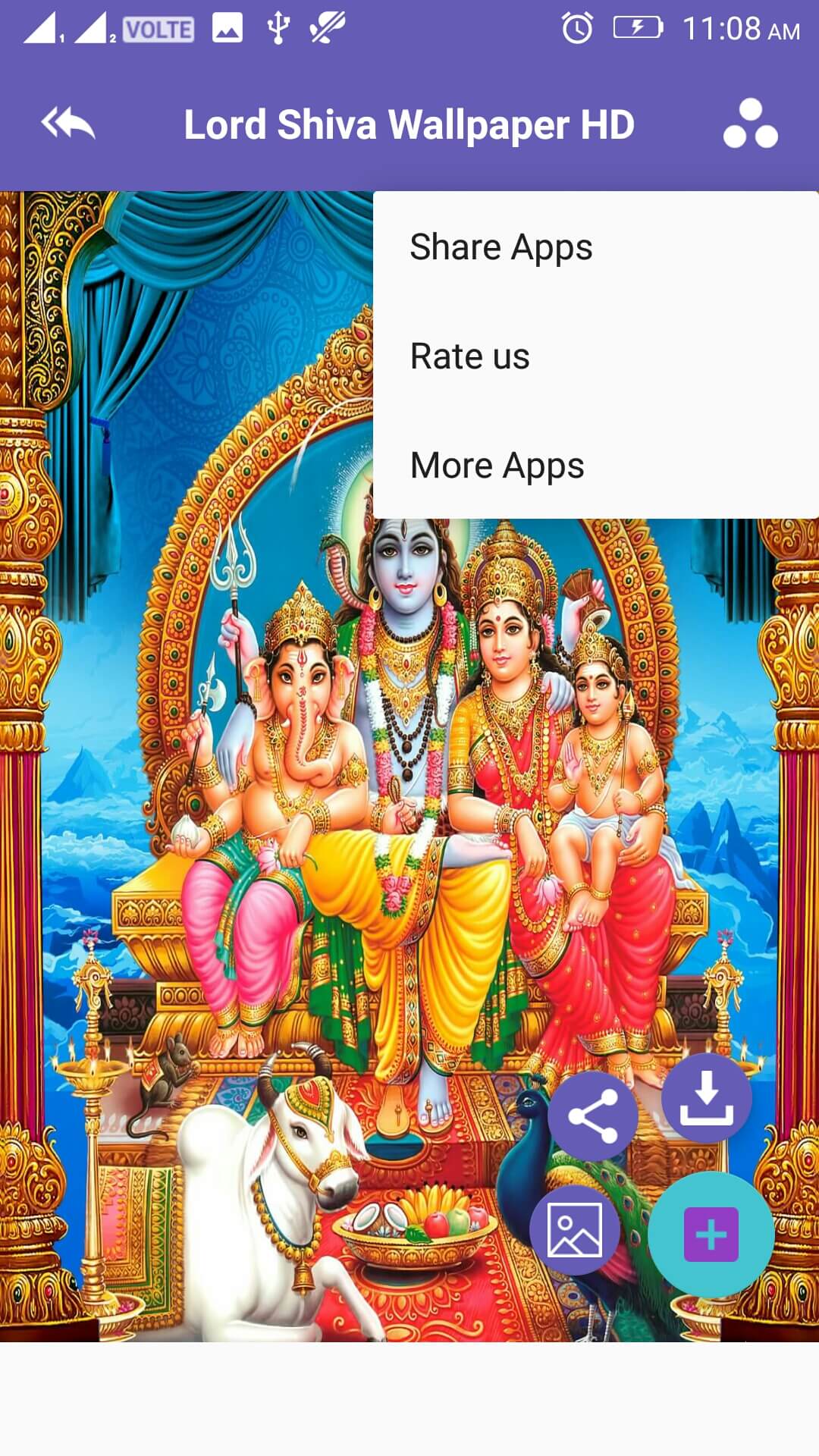The image size is (819, 1456).
Task: Tap the three-dots menu icon
Action: coord(750,124)
